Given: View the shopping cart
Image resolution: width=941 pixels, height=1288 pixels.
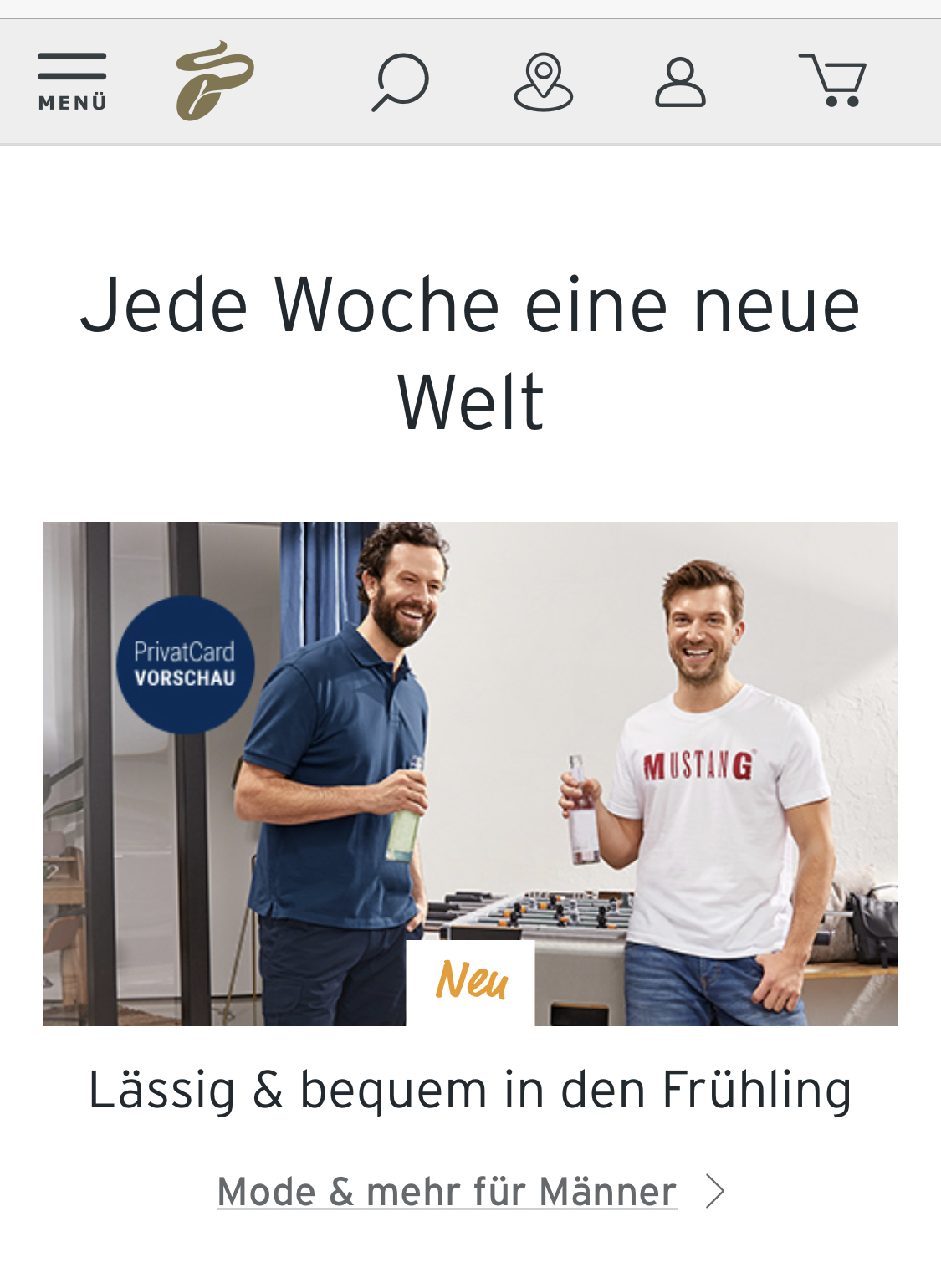Looking at the screenshot, I should tap(832, 81).
